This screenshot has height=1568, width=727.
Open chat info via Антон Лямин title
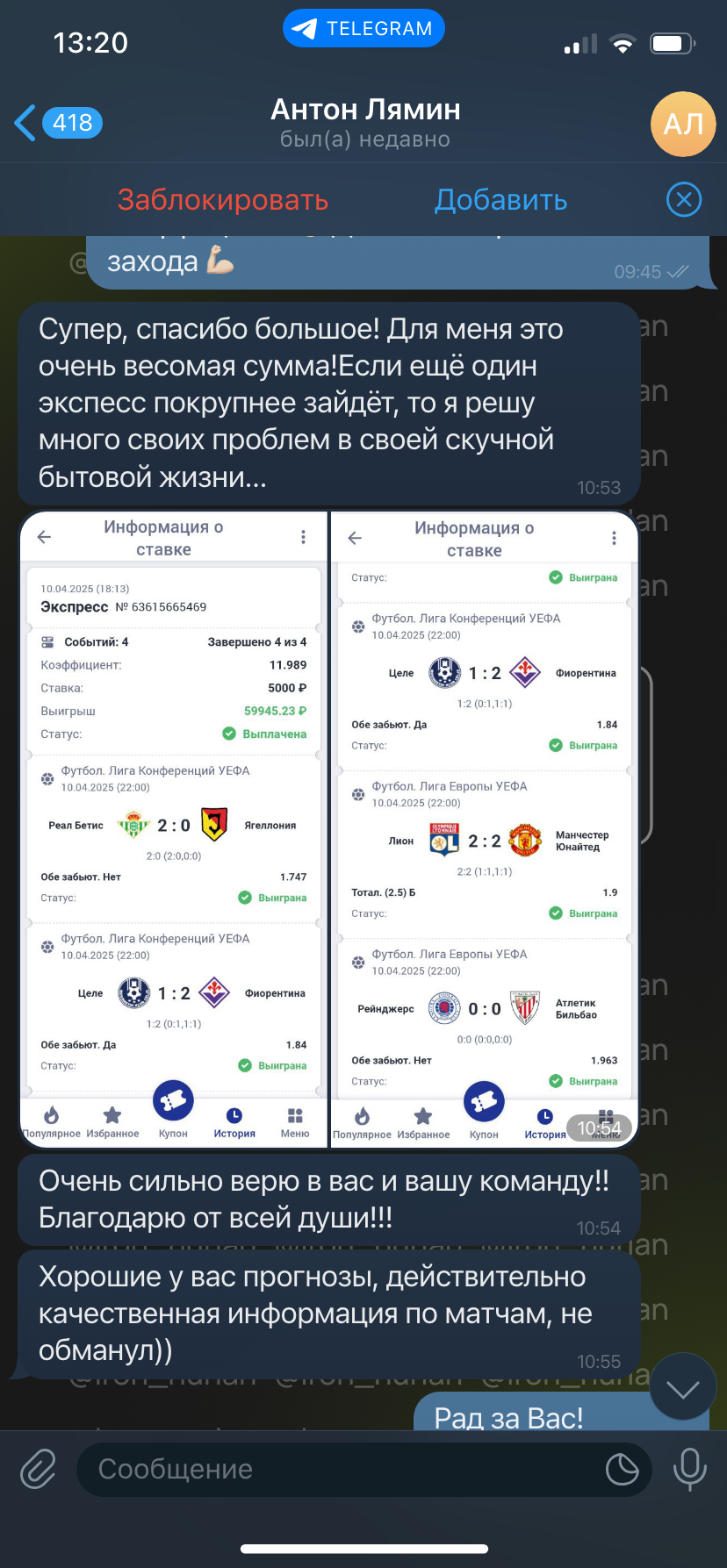[365, 110]
